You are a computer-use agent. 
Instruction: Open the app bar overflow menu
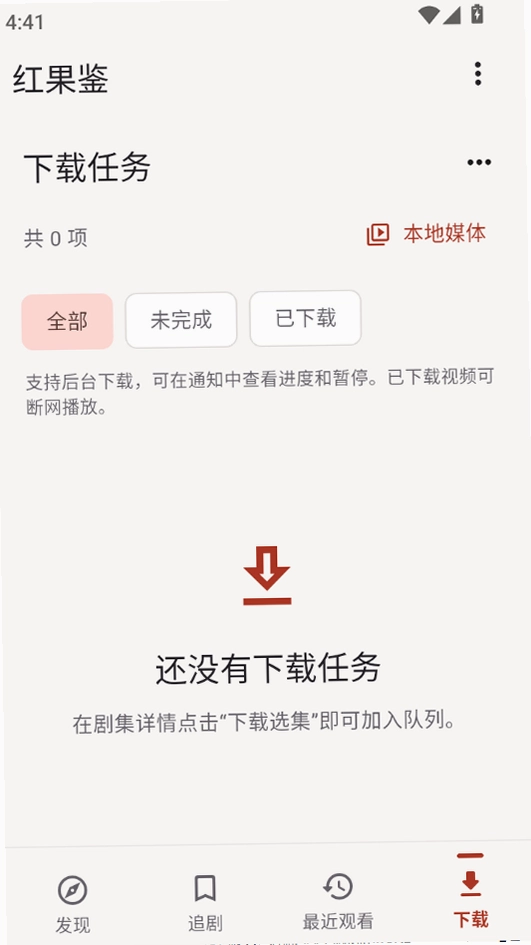[478, 74]
